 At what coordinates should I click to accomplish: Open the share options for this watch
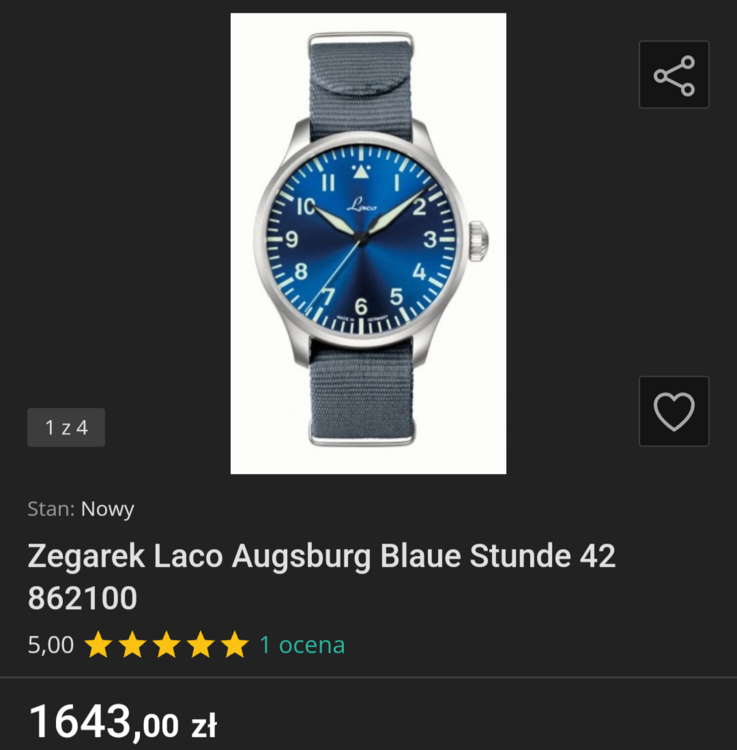coord(673,74)
